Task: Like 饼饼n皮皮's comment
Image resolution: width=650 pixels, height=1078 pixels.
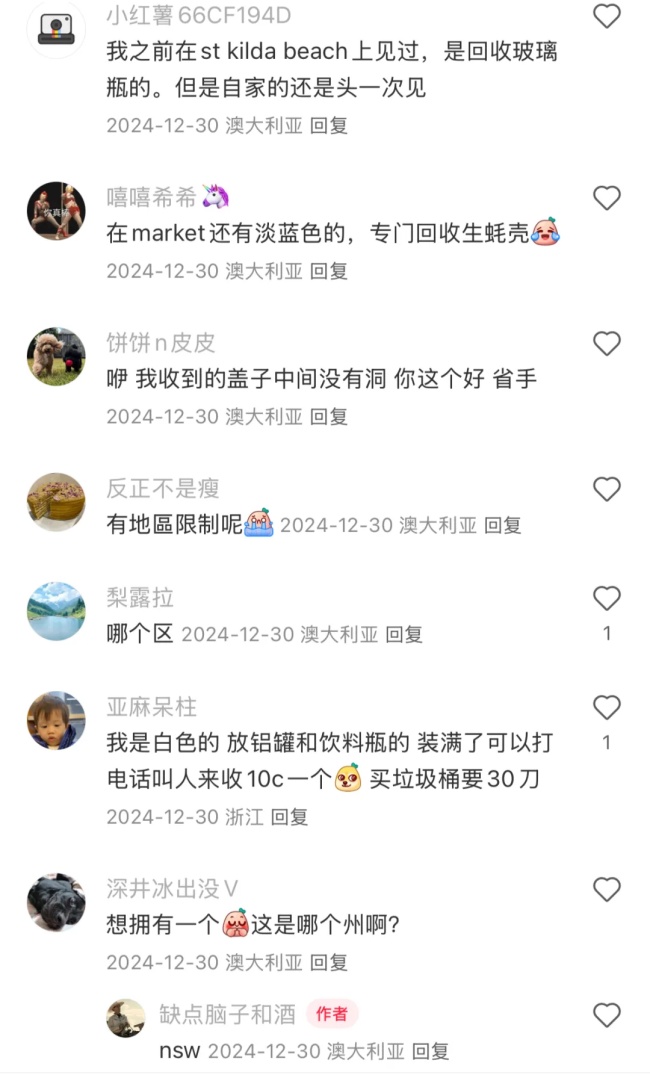Action: [607, 343]
